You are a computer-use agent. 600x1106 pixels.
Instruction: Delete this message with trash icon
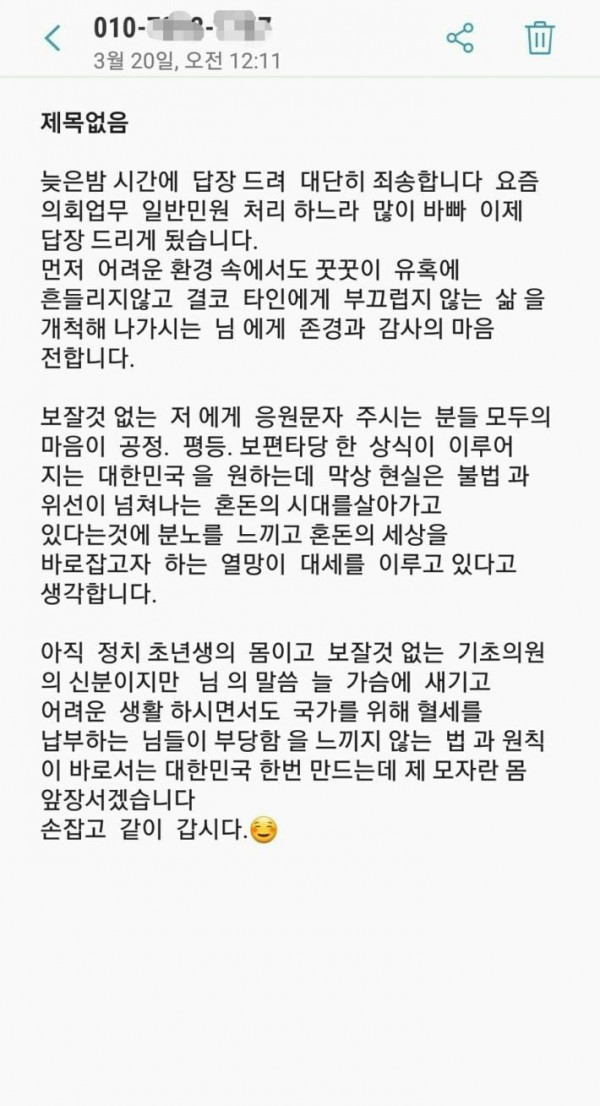(539, 38)
